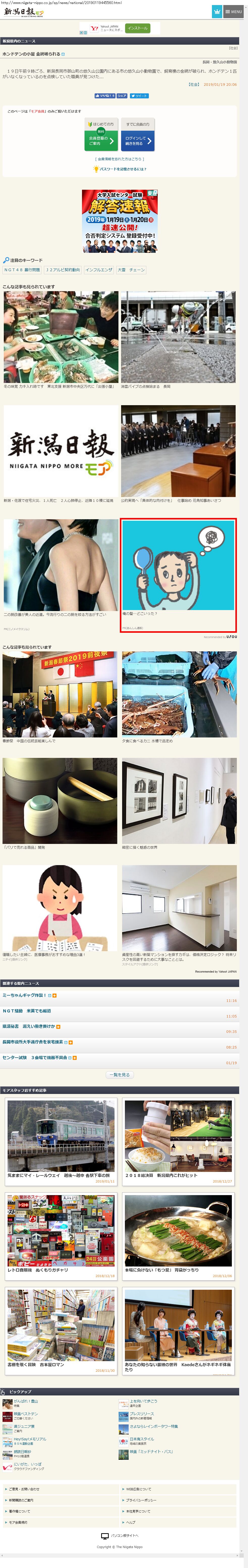The width and height of the screenshot is (248, 1568).
Task: Share the article via シェア button
Action: point(122,96)
